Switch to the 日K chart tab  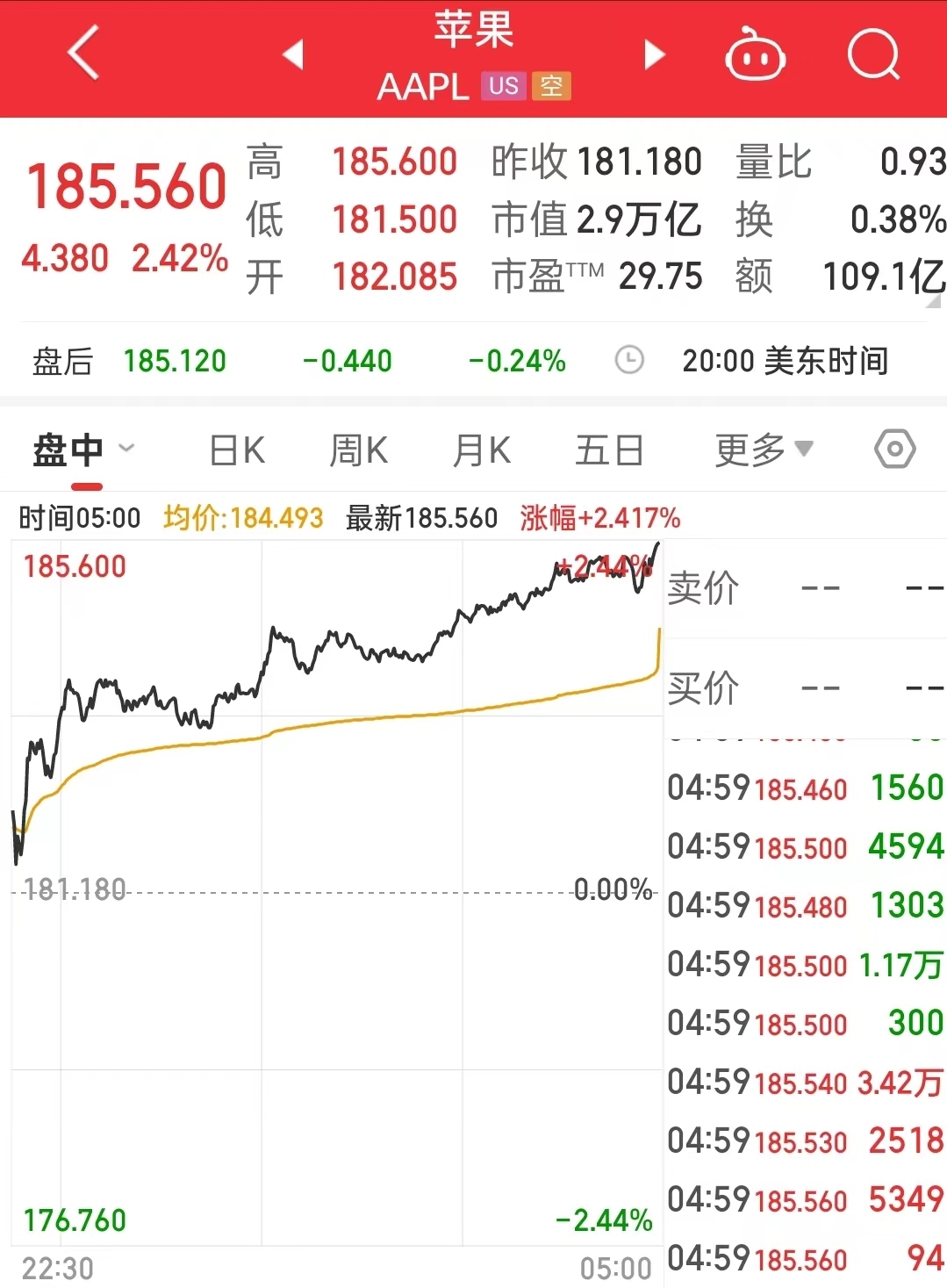coord(237,450)
